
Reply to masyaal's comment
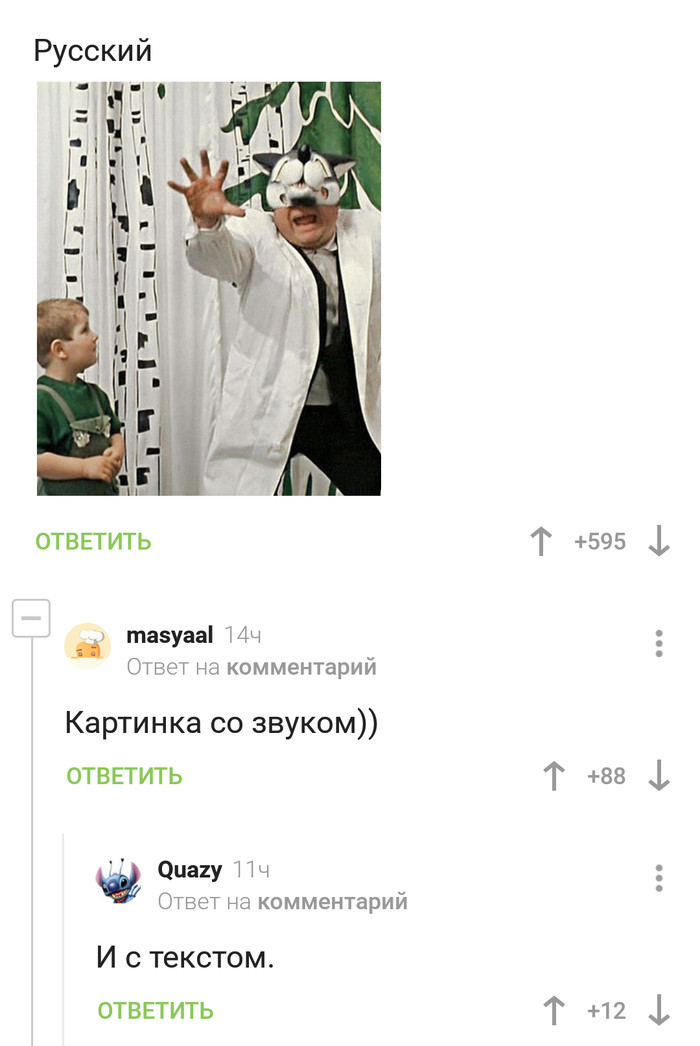click(124, 776)
